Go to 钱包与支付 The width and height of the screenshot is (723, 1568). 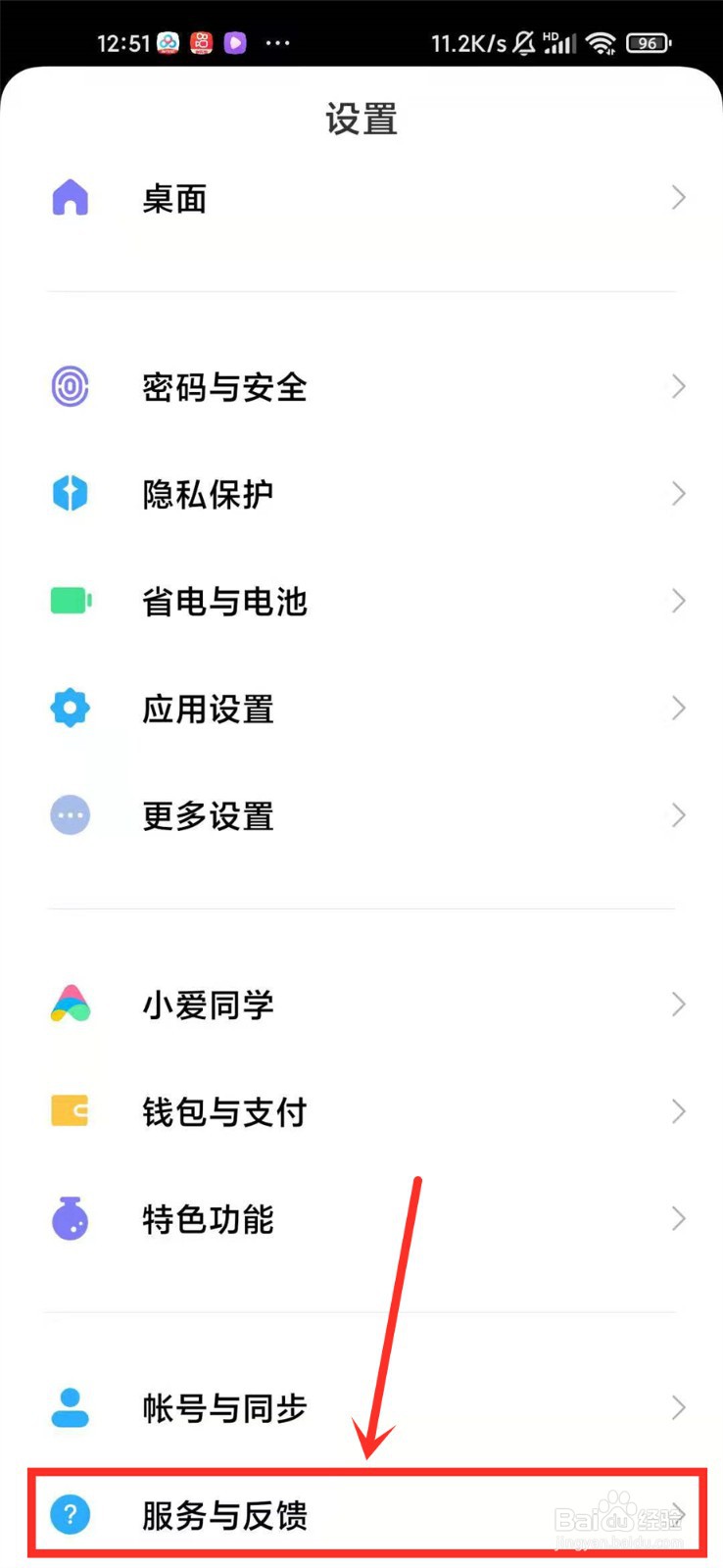pyautogui.click(x=361, y=1111)
